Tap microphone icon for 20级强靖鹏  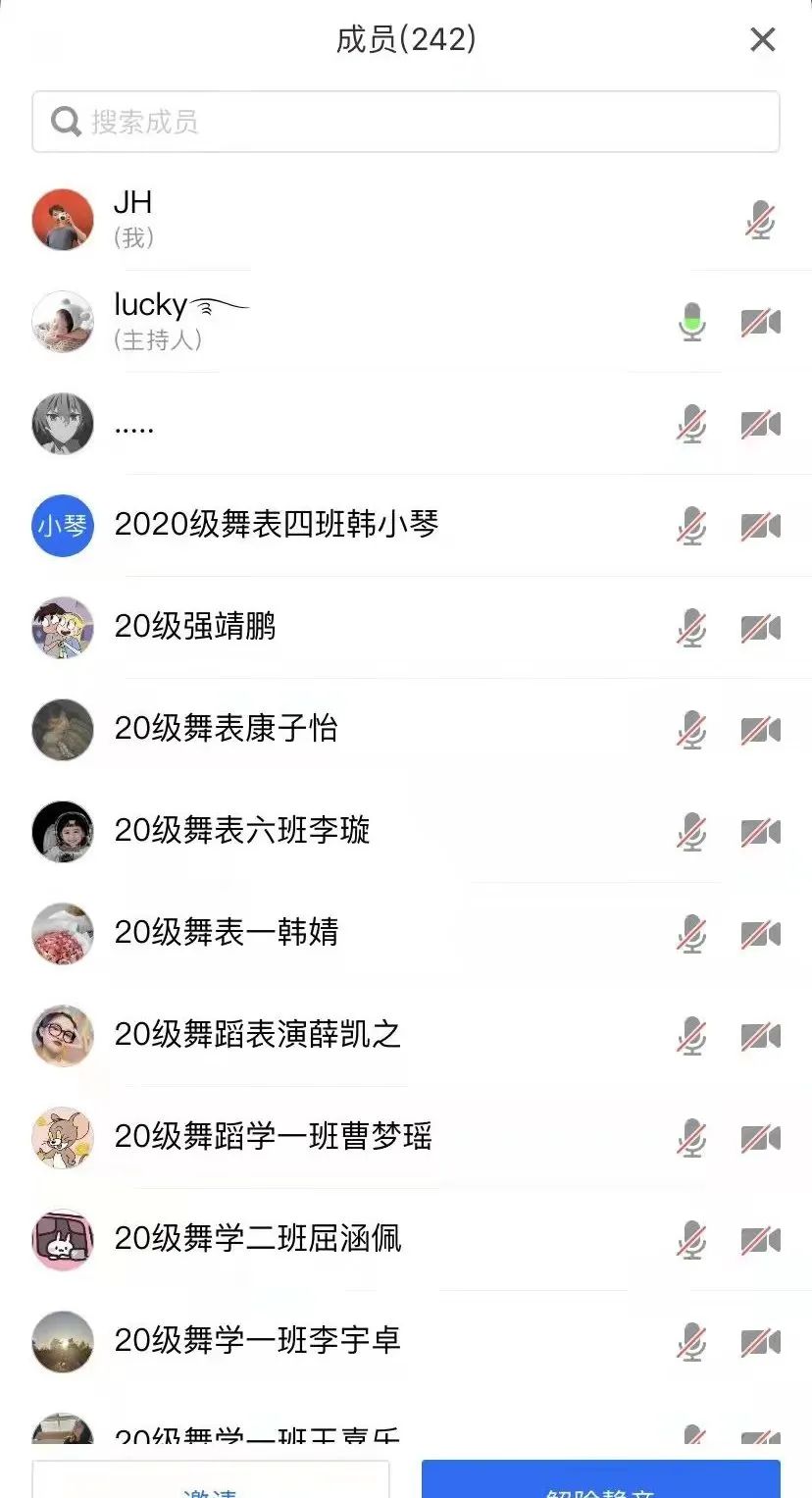pos(692,628)
